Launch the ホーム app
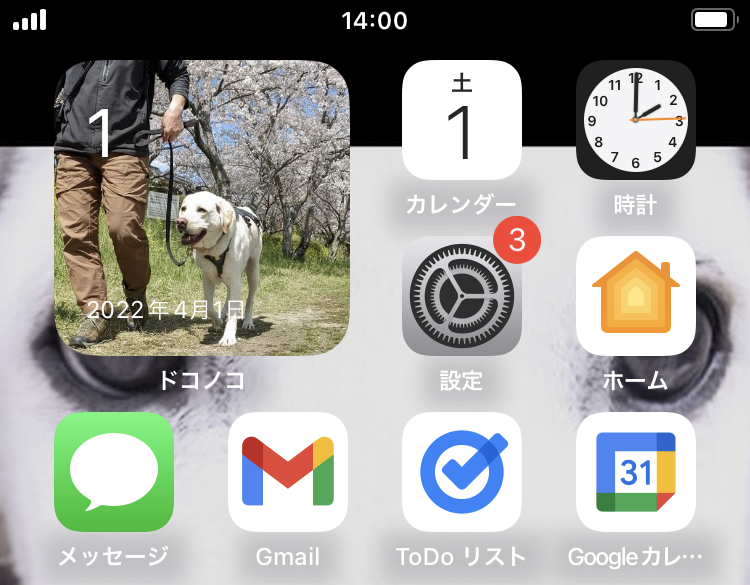 tap(636, 296)
